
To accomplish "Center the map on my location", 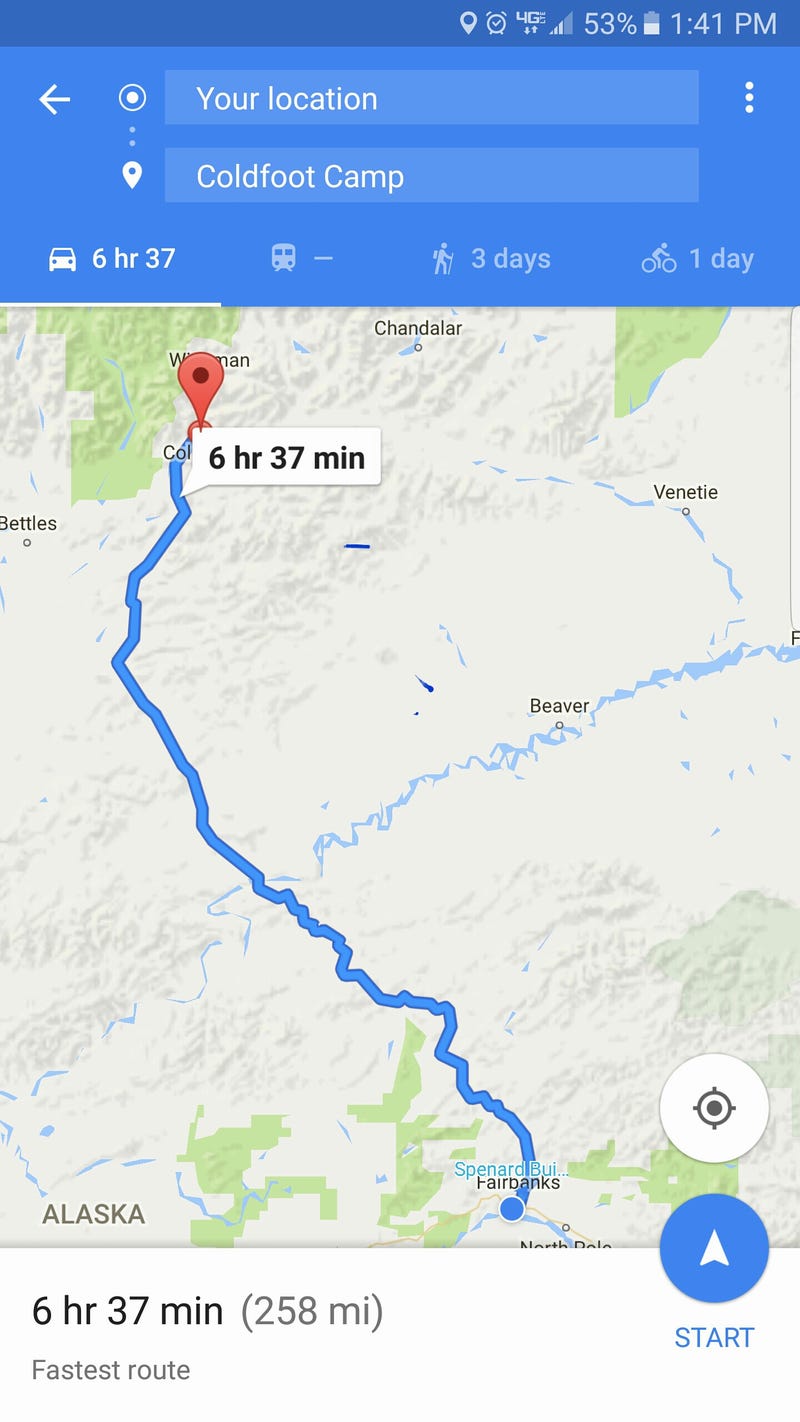I will click(714, 1108).
